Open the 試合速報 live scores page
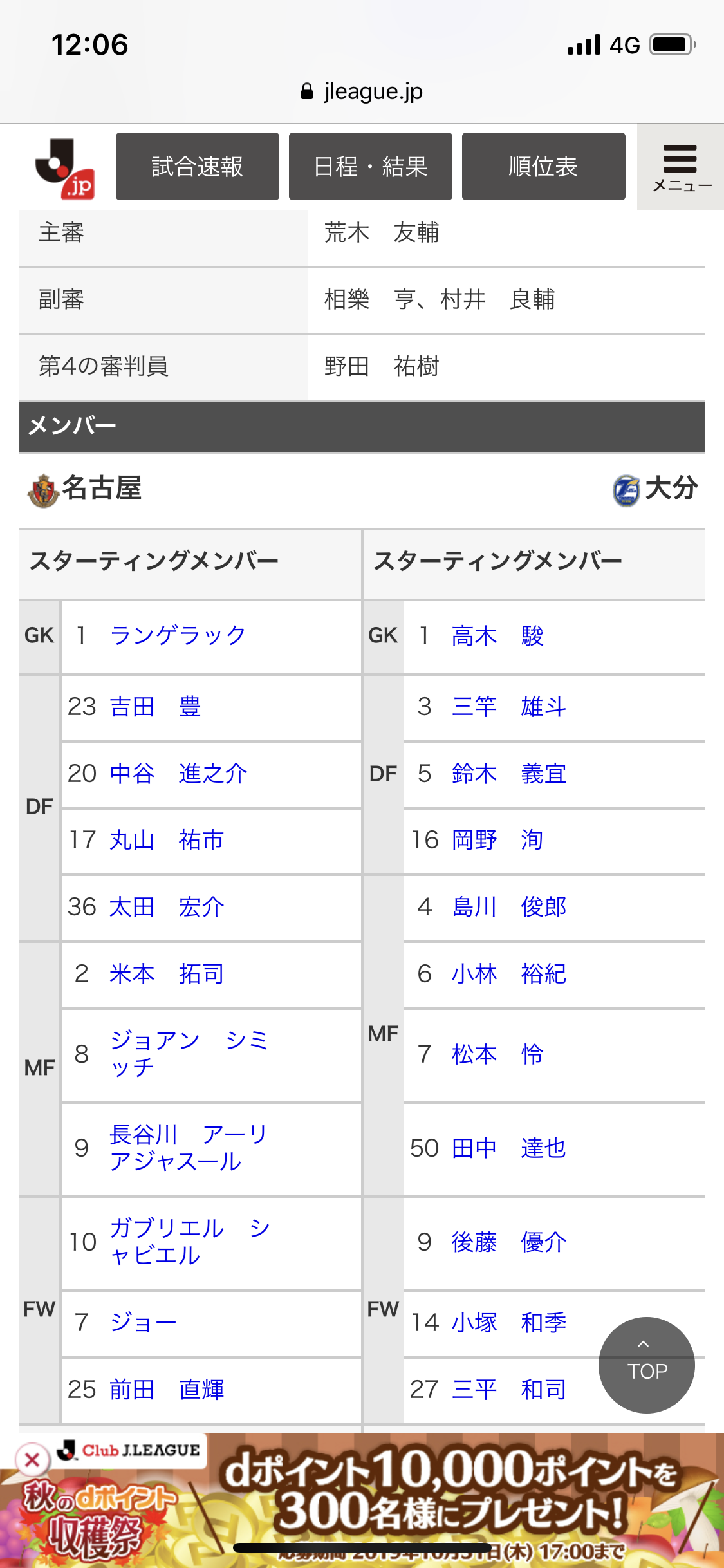 (x=197, y=167)
